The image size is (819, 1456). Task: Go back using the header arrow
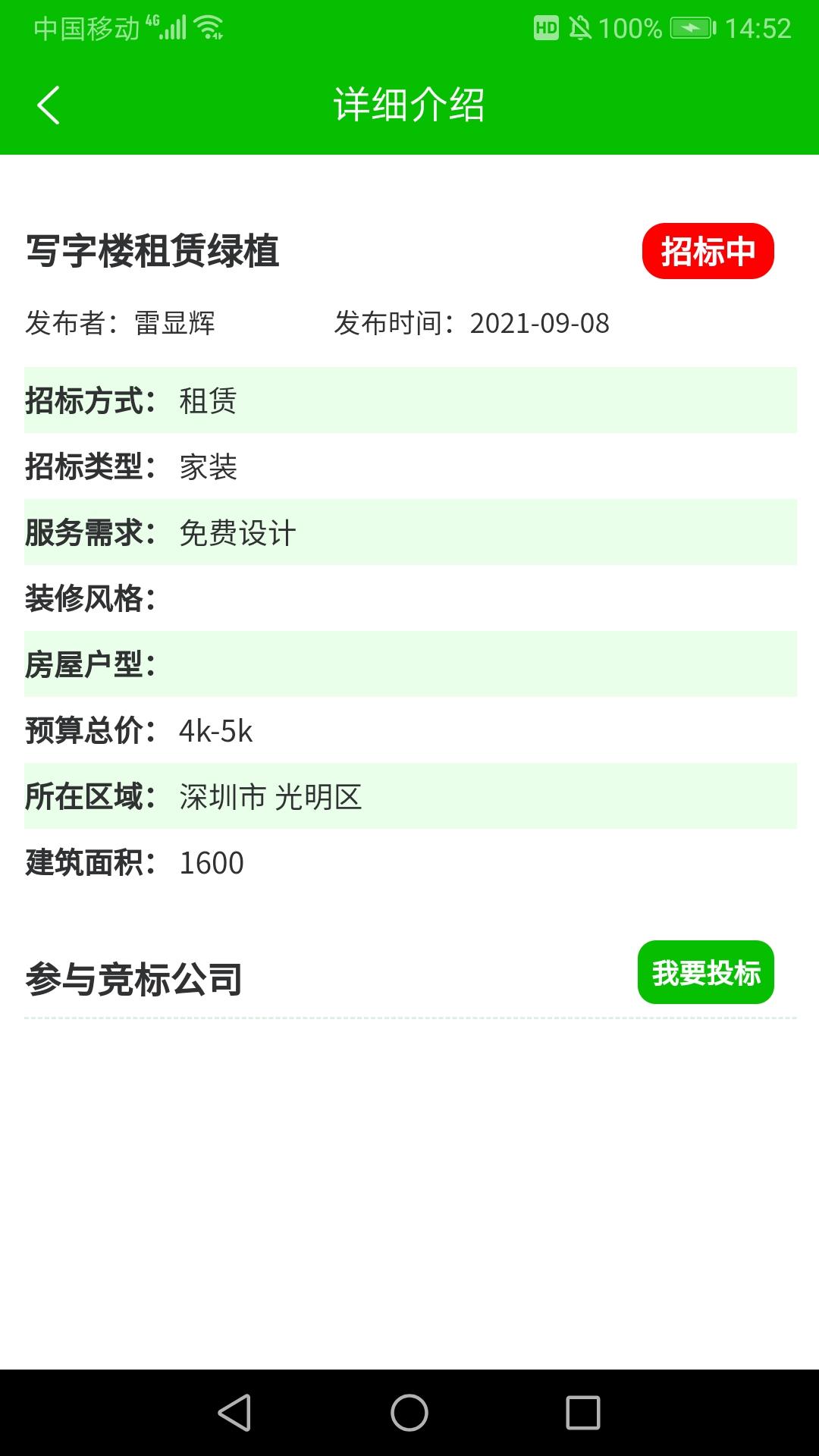click(49, 105)
